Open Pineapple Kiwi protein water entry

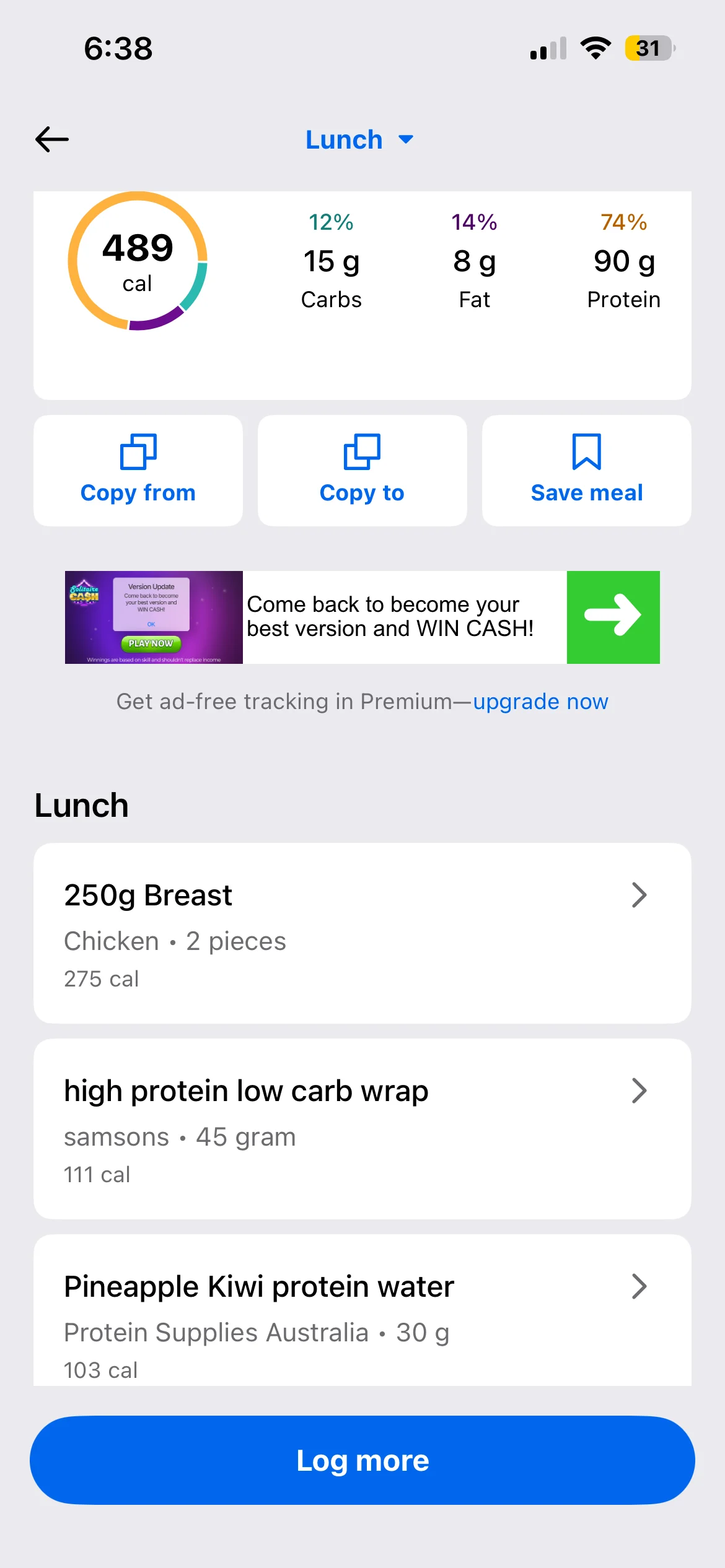[x=362, y=1313]
